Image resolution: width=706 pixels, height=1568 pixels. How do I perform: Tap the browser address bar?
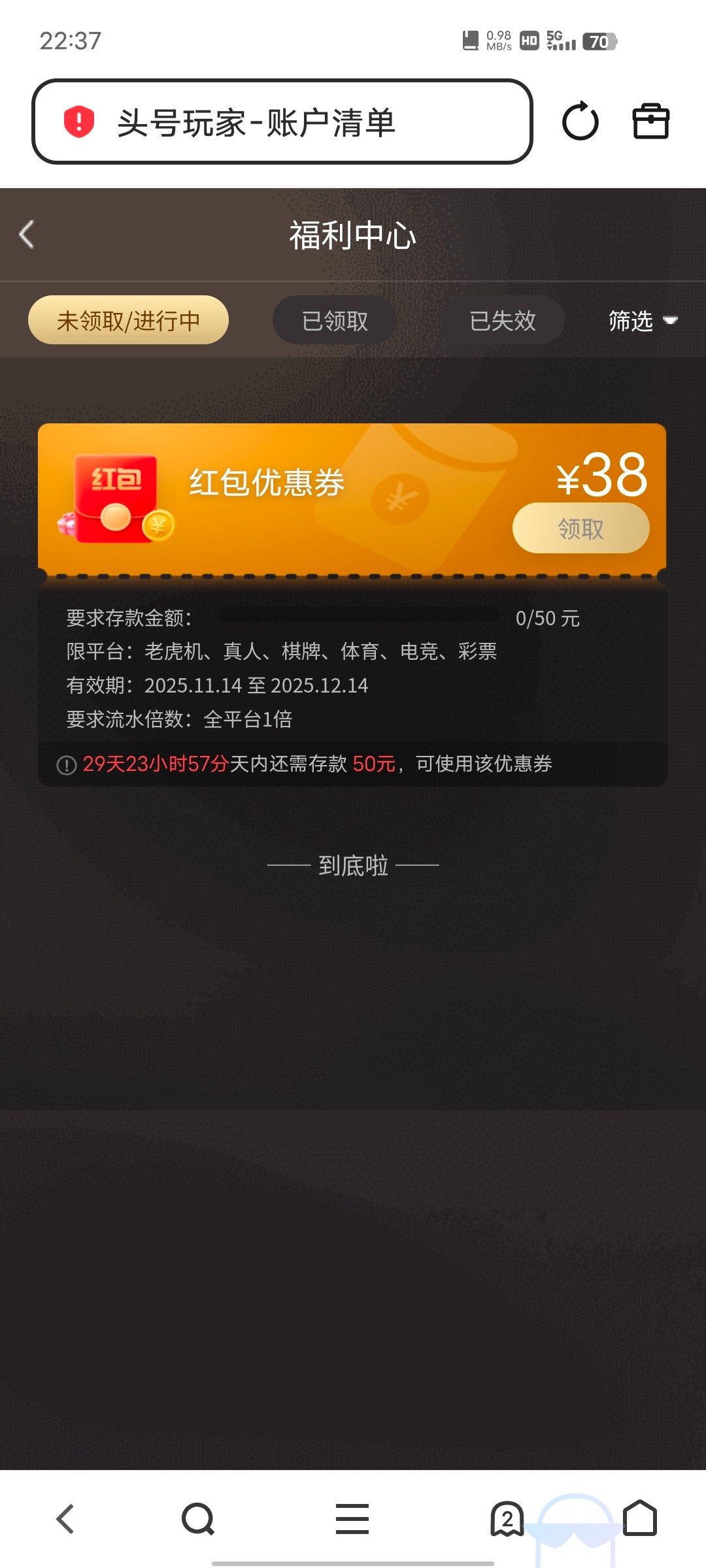tap(281, 122)
